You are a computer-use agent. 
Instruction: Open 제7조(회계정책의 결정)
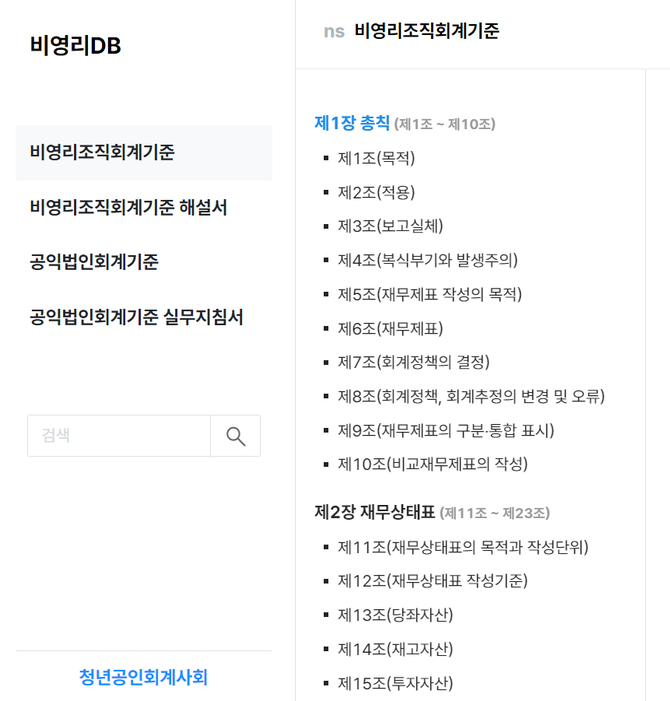tap(414, 362)
